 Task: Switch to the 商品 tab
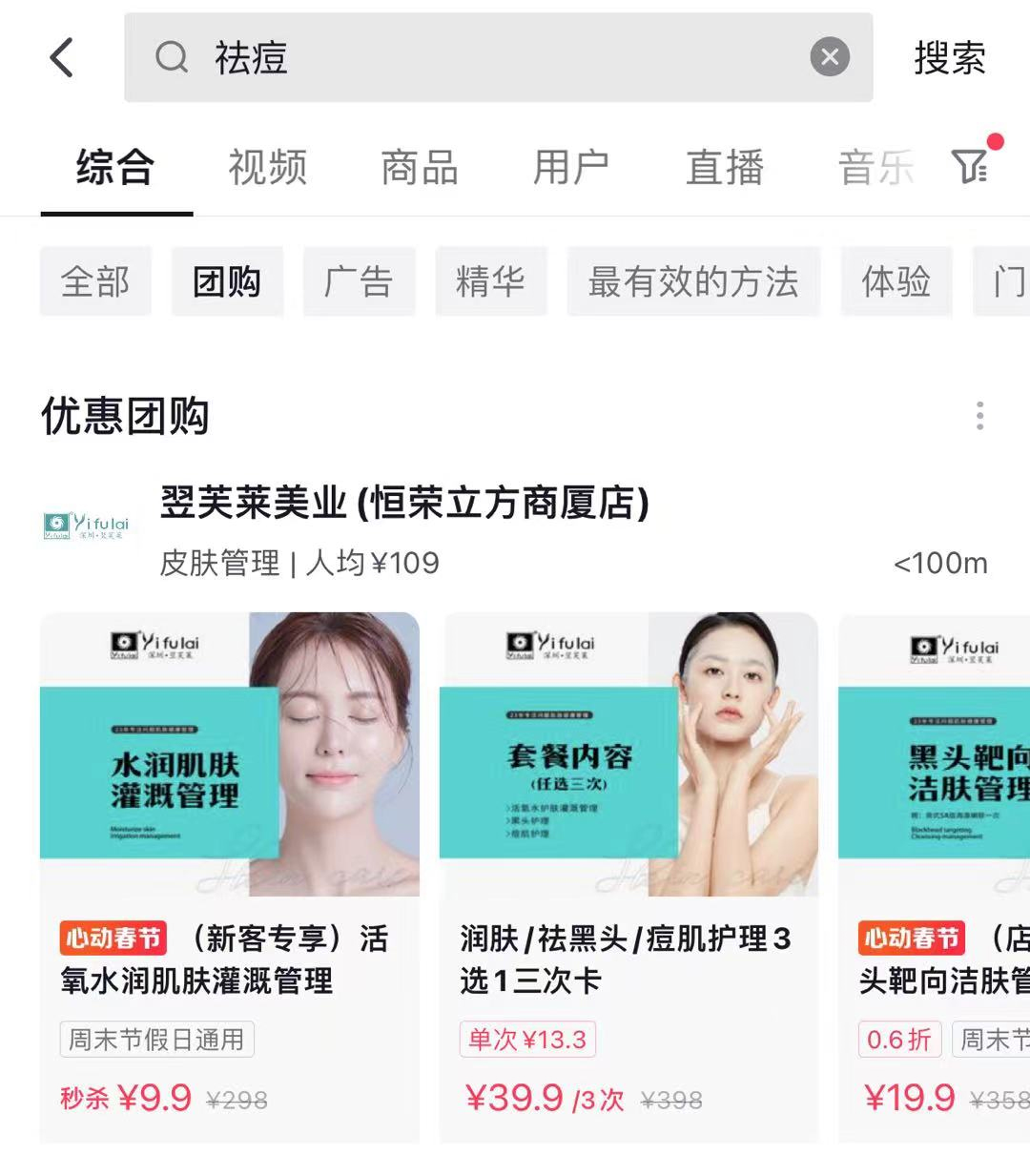coord(420,168)
